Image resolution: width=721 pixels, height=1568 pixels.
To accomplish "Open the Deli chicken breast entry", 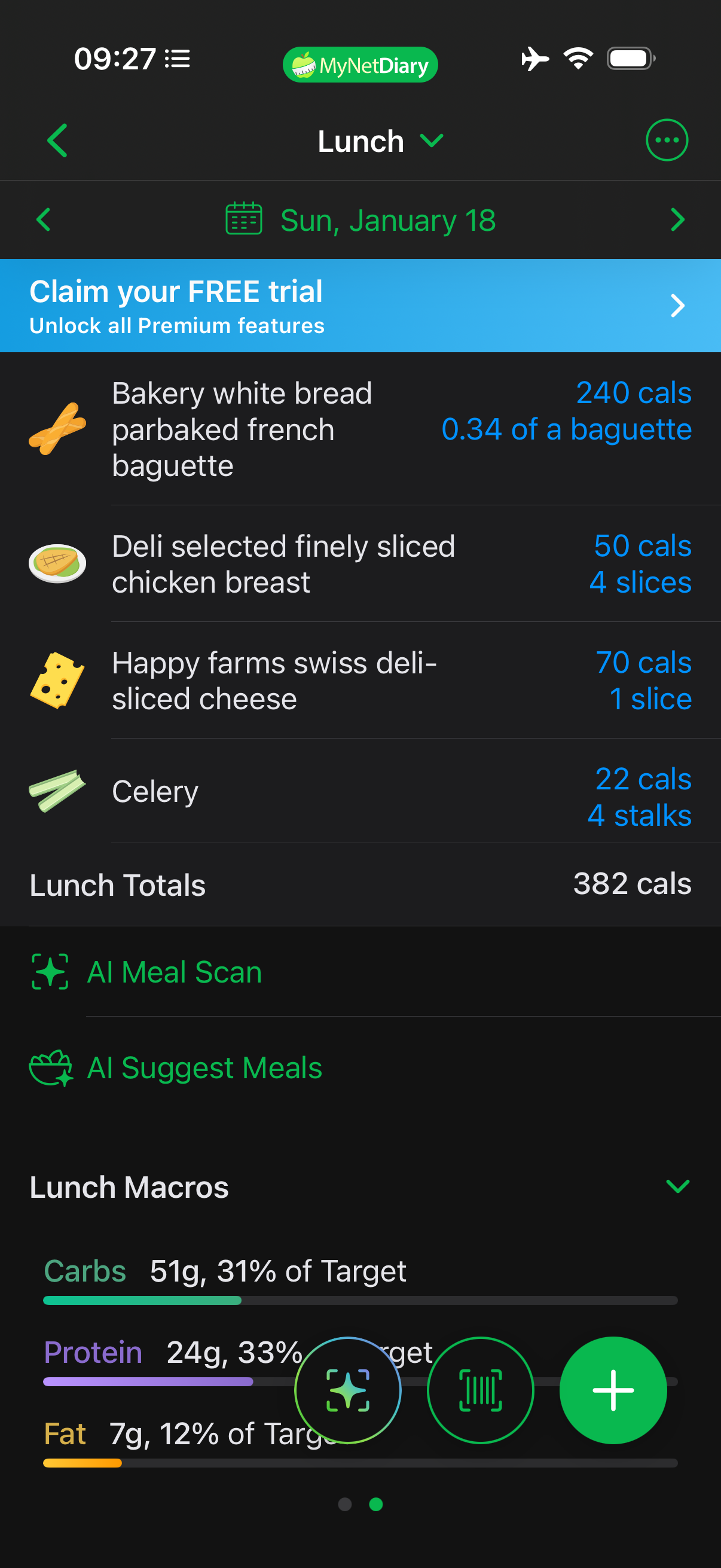I will click(360, 564).
